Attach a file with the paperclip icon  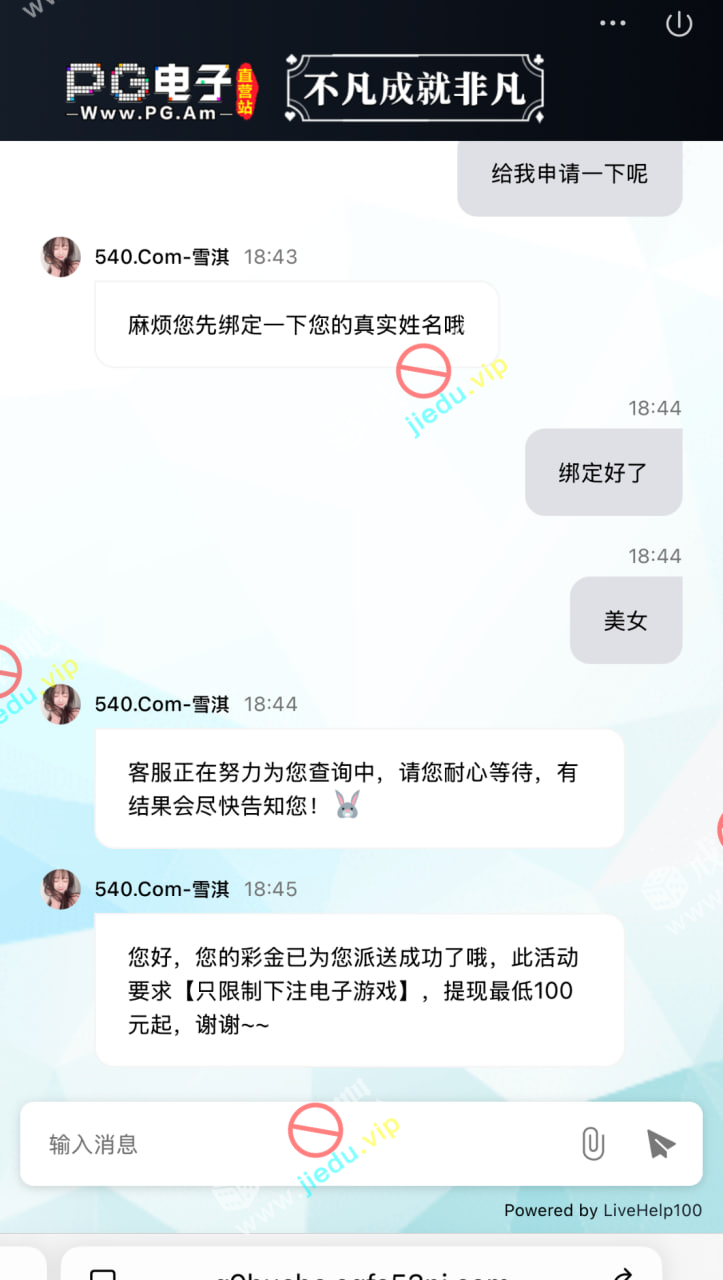pos(593,1143)
